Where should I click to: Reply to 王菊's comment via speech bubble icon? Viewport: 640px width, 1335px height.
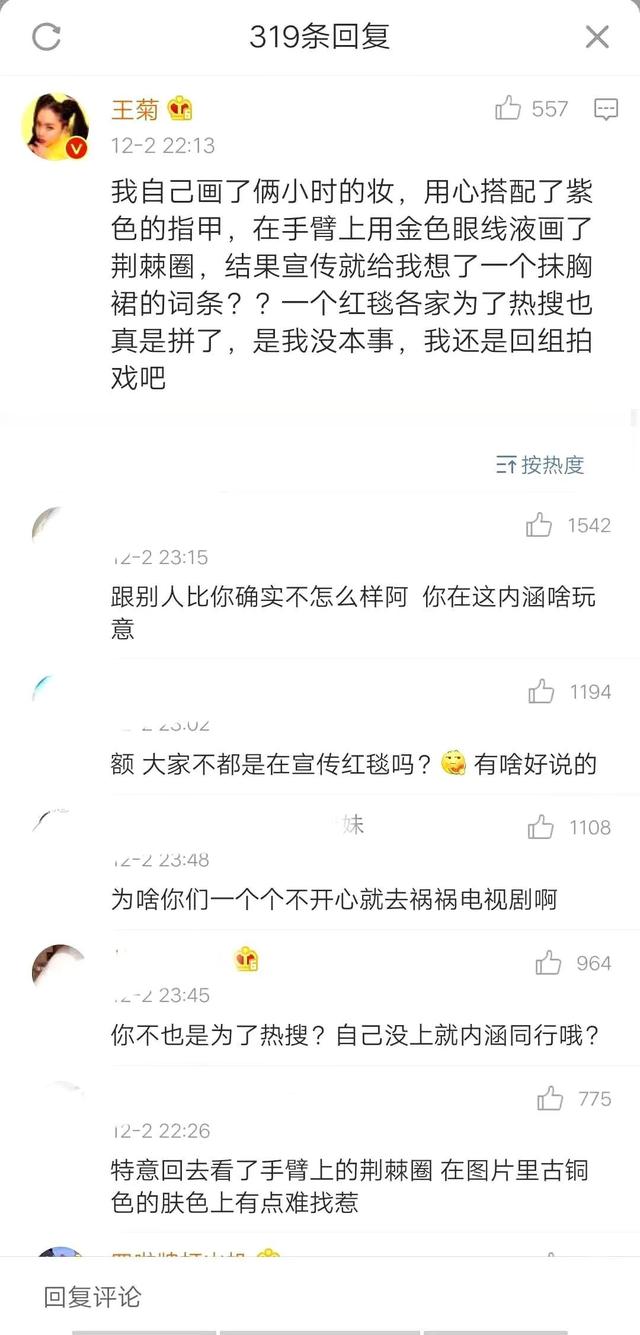click(x=606, y=109)
